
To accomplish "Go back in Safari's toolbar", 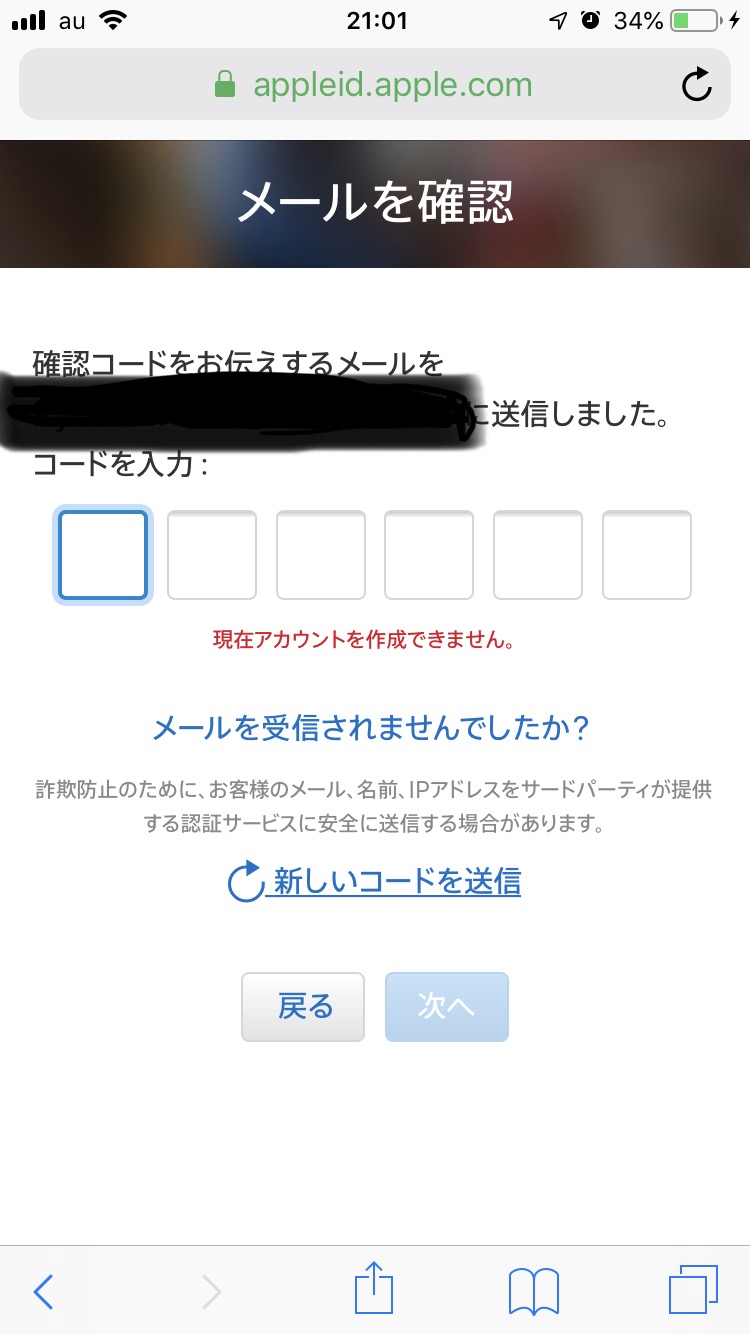I will click(43, 1293).
